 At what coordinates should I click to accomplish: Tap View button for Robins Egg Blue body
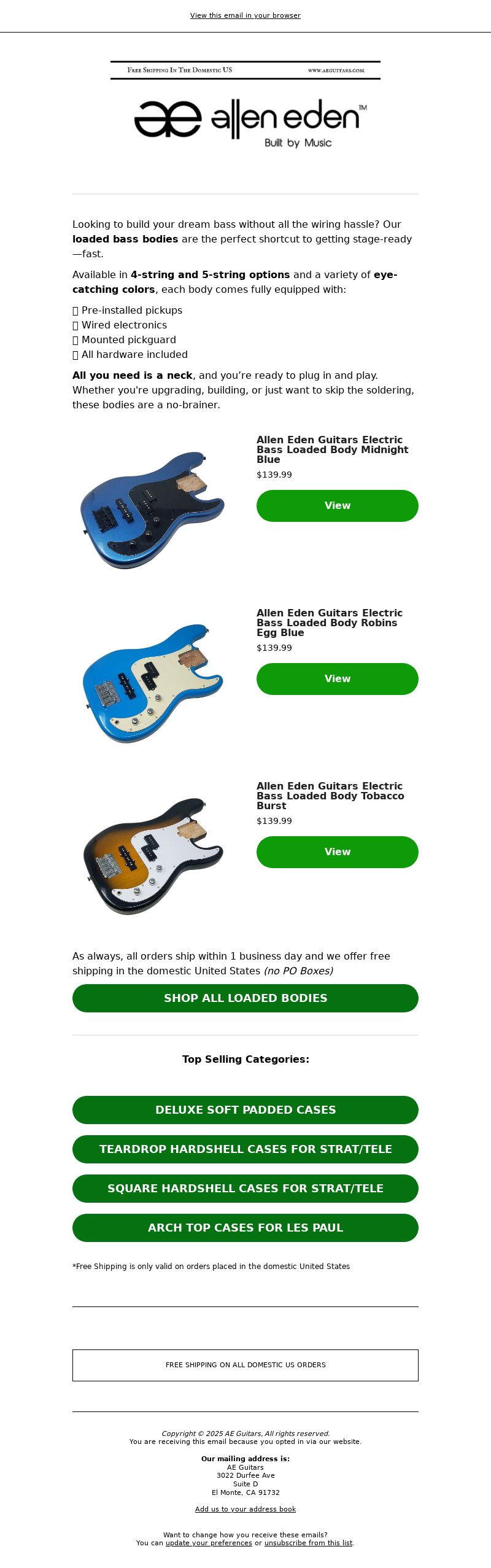pyautogui.click(x=337, y=678)
